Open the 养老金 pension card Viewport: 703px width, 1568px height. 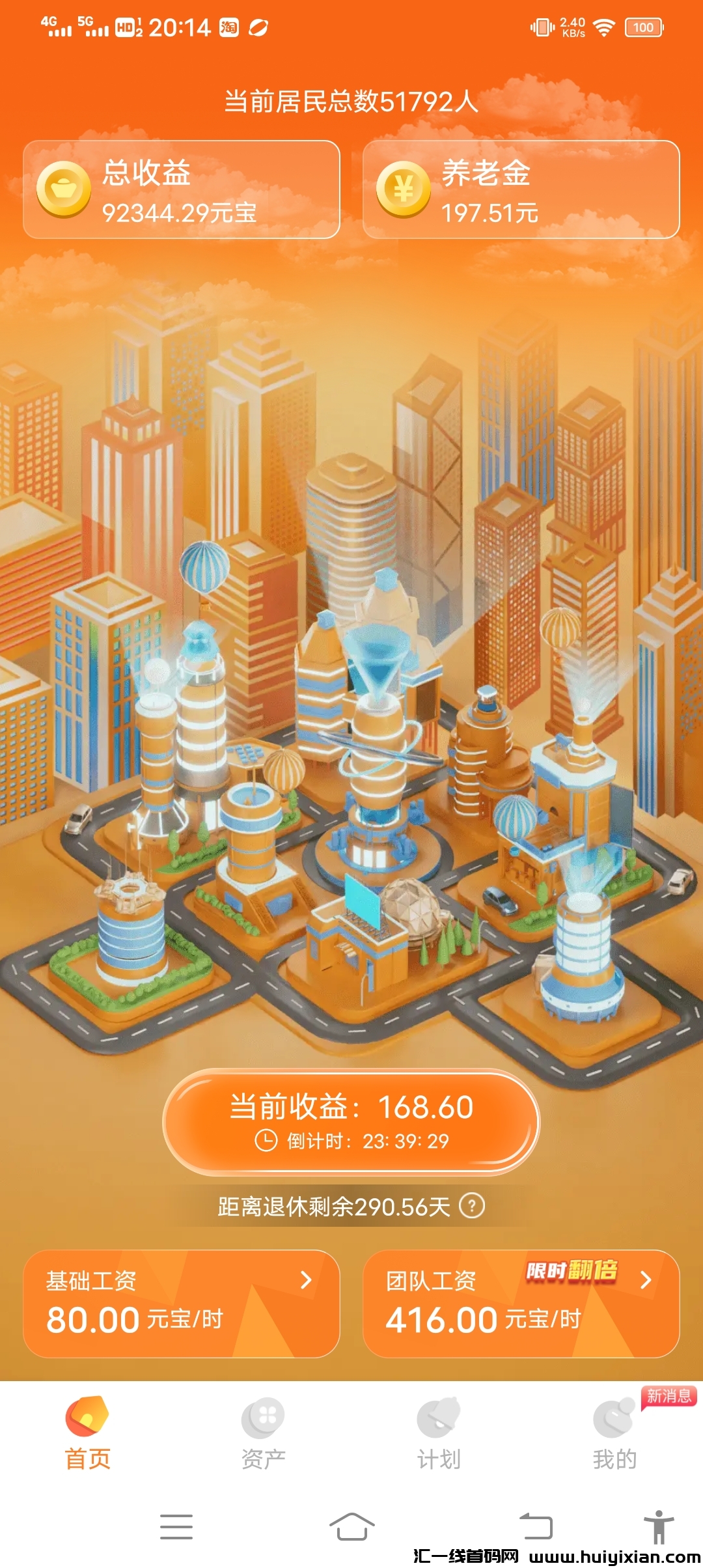coord(521,190)
